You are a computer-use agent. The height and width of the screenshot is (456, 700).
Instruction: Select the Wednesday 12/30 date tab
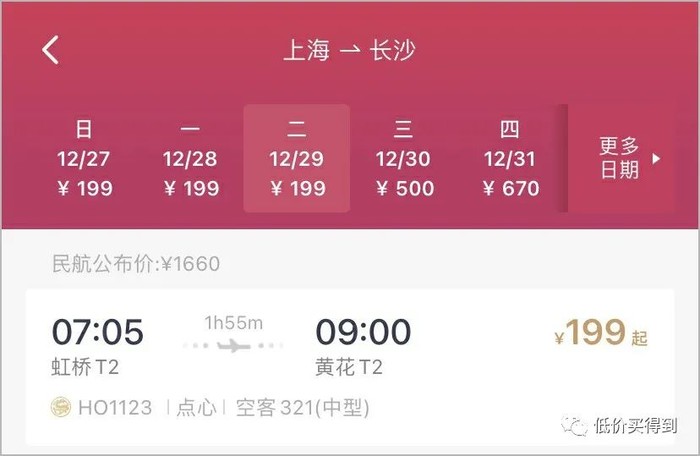(404, 158)
